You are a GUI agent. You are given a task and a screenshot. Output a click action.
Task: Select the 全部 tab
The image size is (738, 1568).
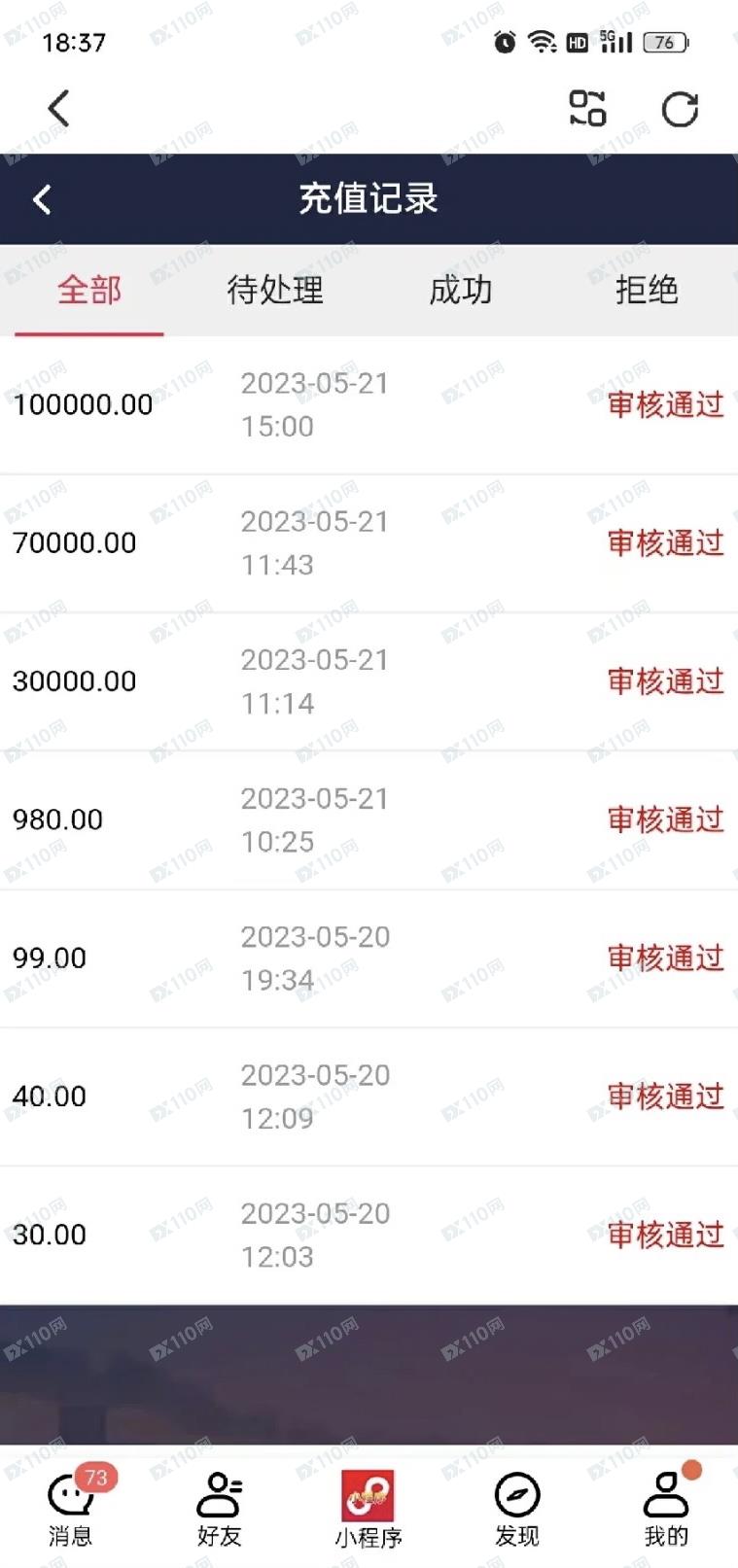tap(89, 290)
